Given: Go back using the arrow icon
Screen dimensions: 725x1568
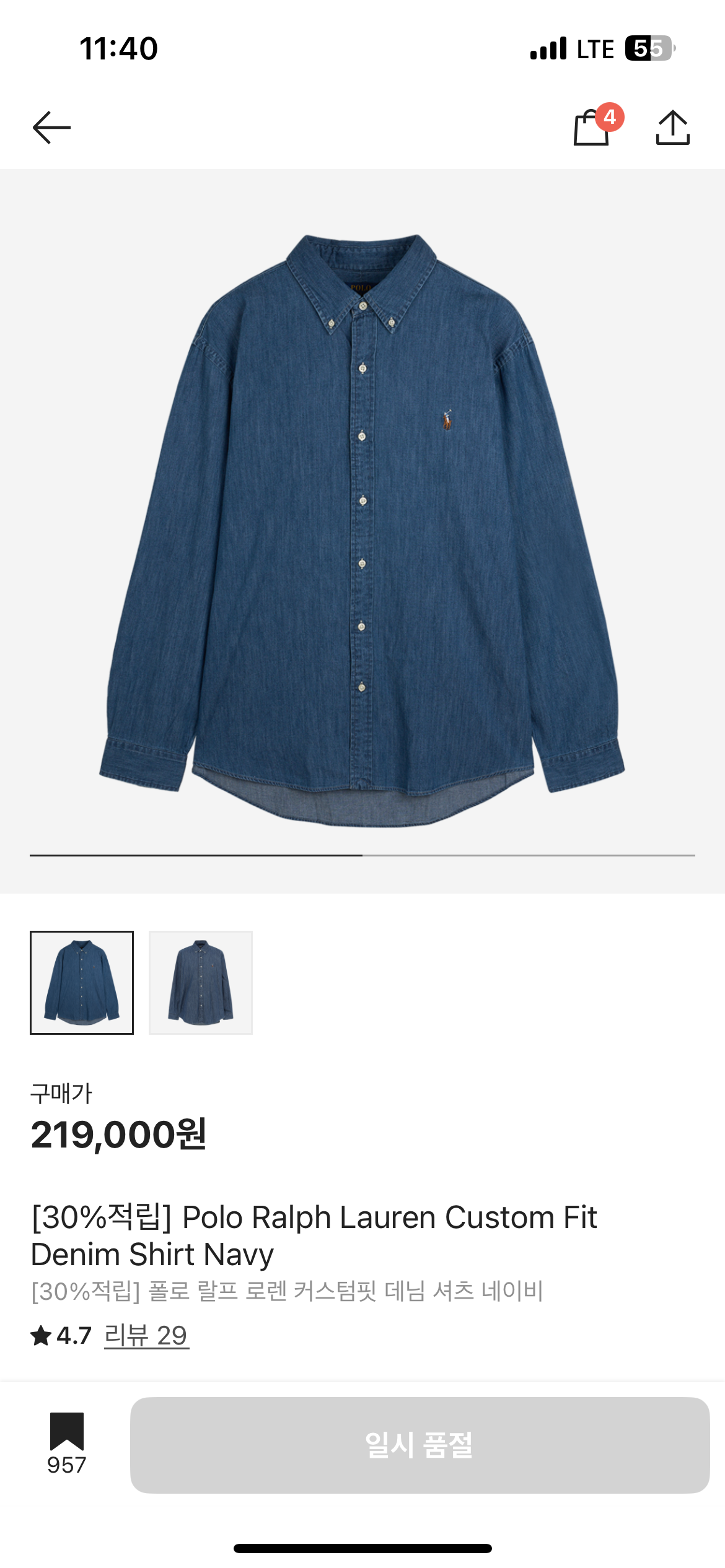Looking at the screenshot, I should click(51, 128).
